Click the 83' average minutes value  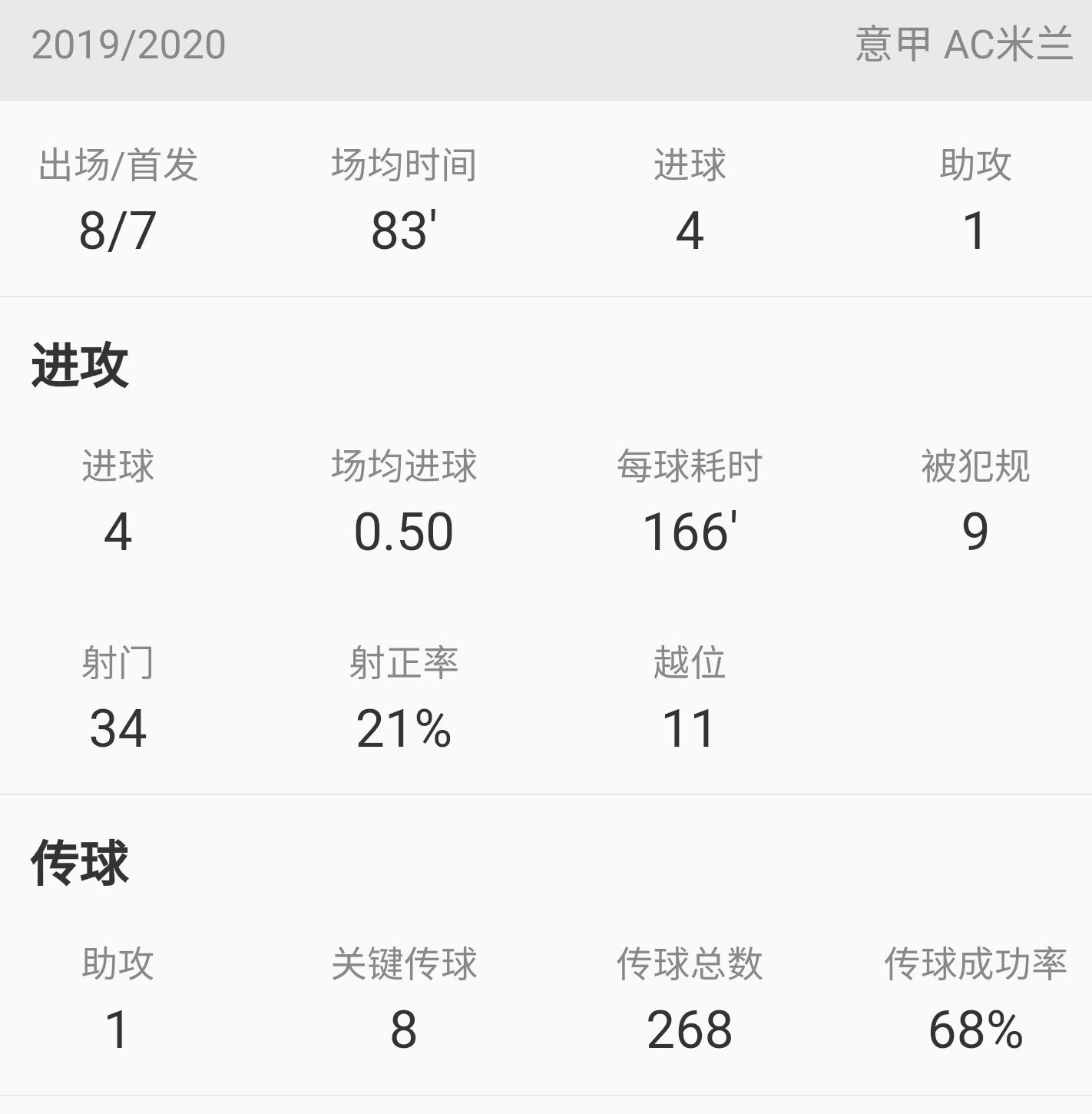coord(402,230)
